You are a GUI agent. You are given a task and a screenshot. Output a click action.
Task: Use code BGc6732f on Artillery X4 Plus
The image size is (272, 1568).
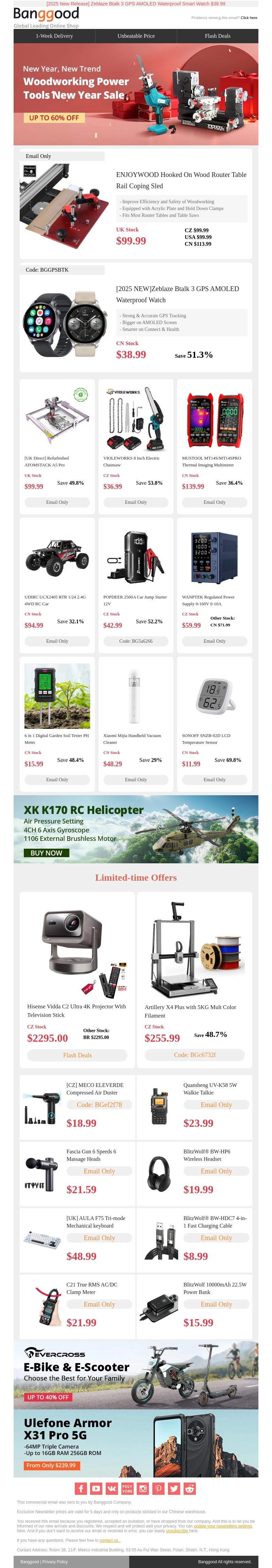tap(195, 1055)
